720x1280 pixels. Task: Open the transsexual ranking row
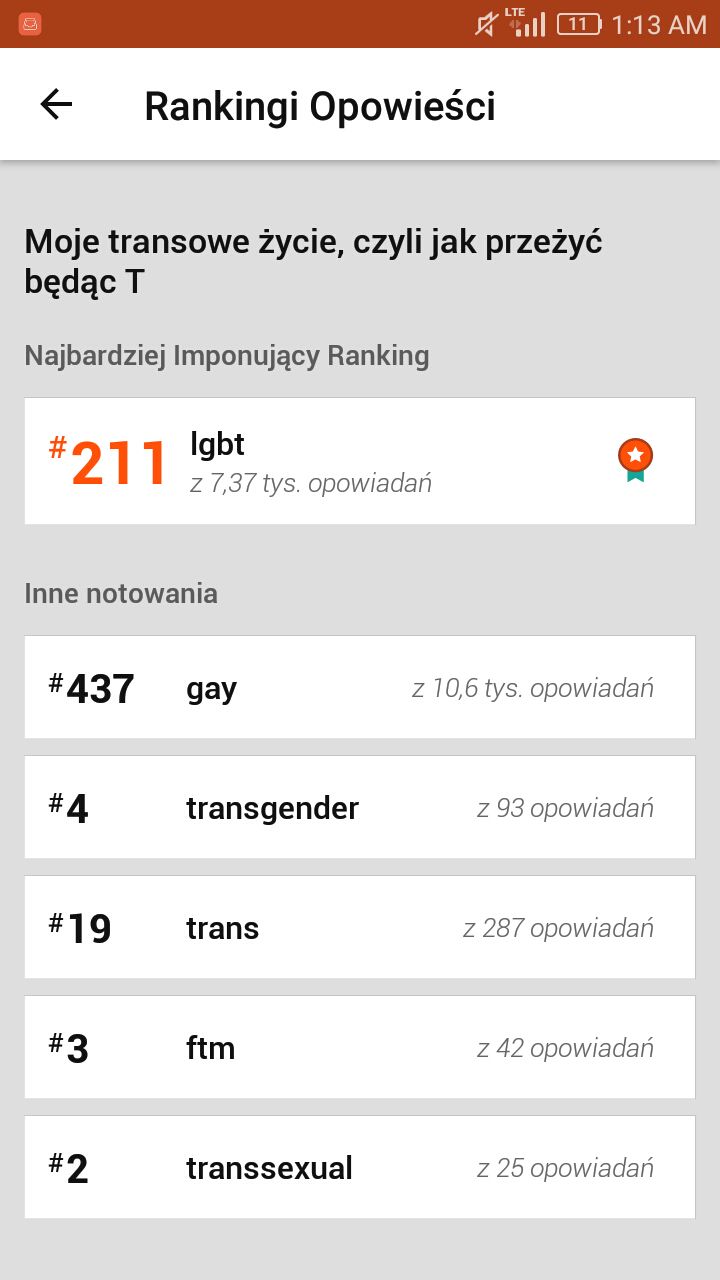point(360,1167)
